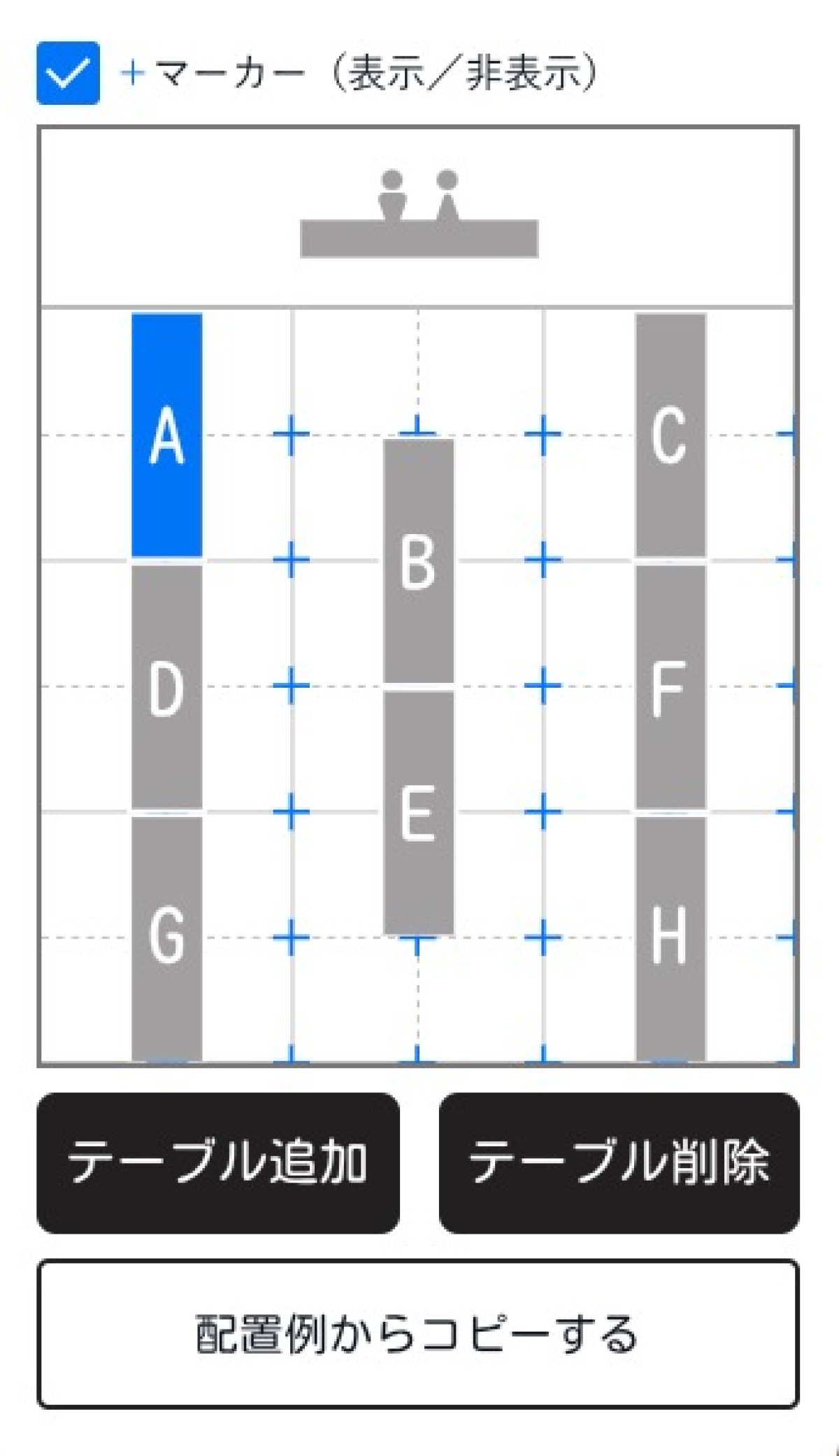Select table E in the layout
839x1456 pixels.
pos(419,812)
